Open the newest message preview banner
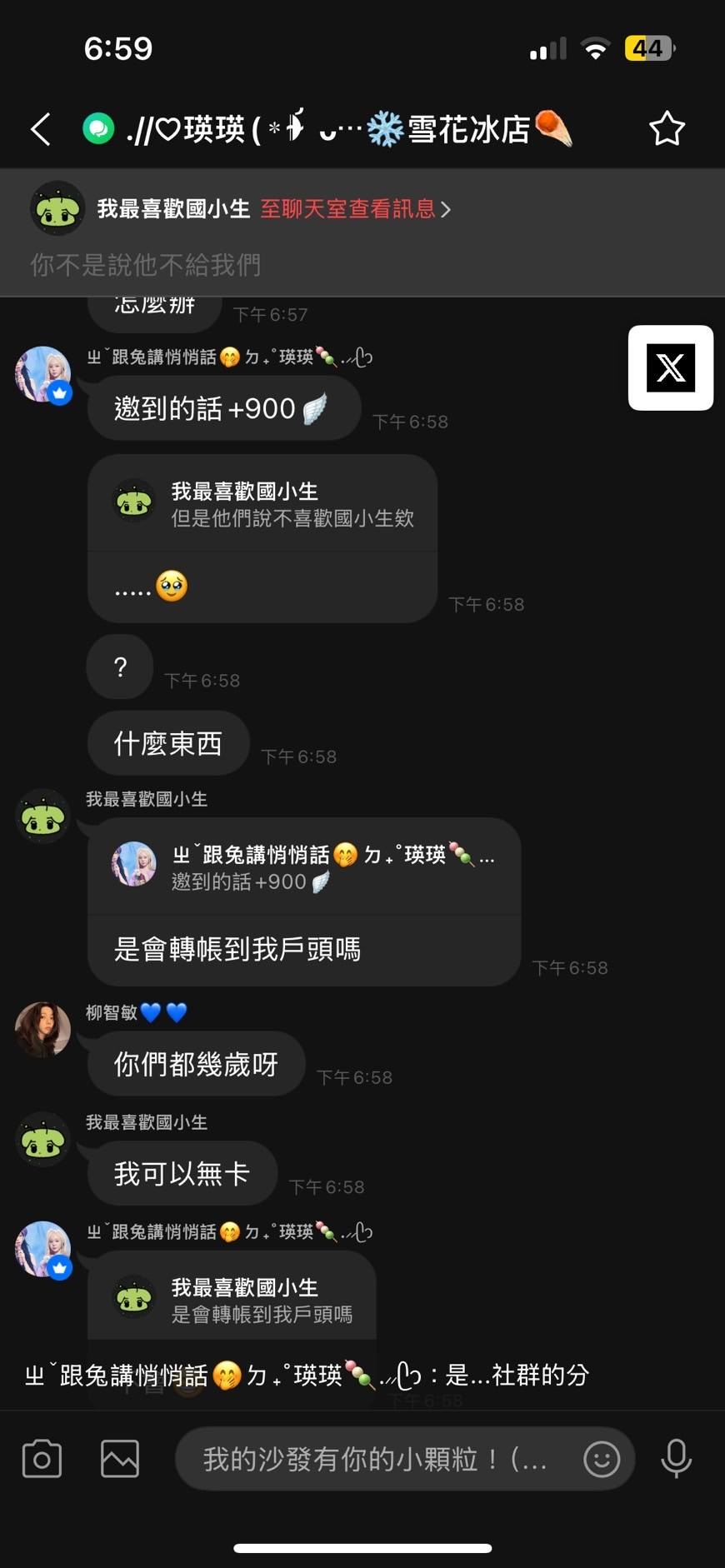 (308, 1375)
